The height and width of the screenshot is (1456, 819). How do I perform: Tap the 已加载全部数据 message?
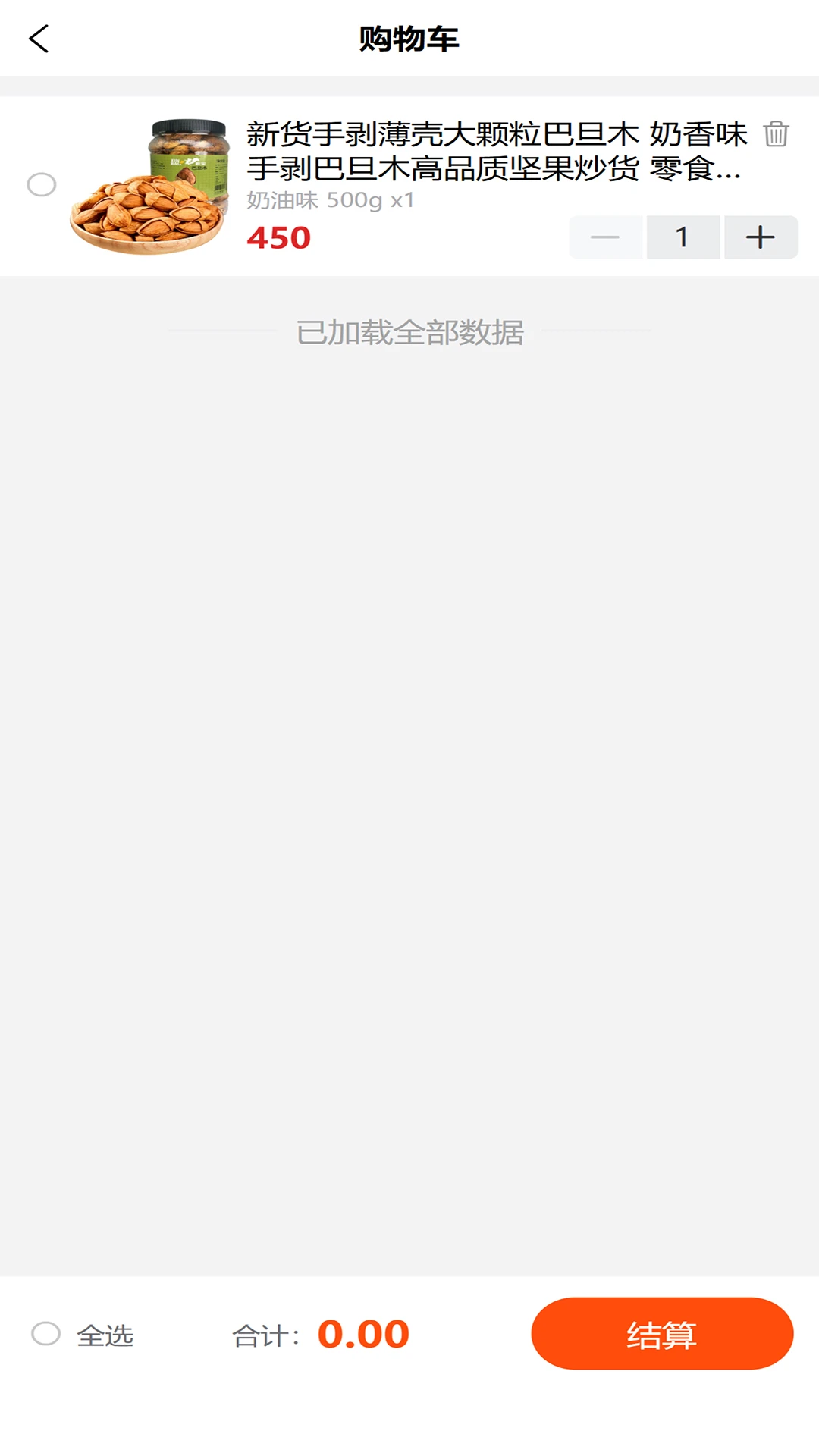click(x=409, y=334)
